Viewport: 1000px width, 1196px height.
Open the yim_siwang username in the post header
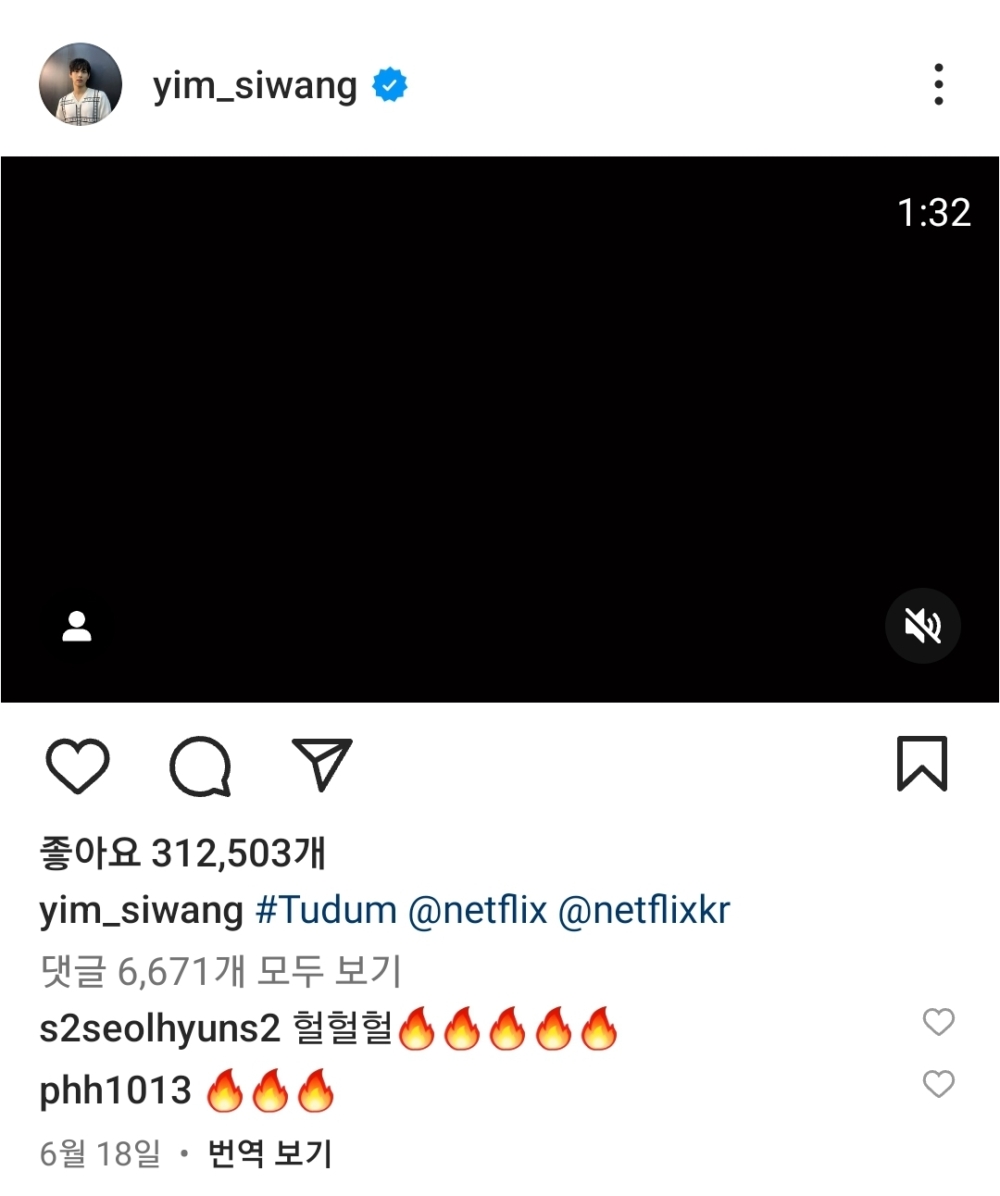click(x=254, y=87)
